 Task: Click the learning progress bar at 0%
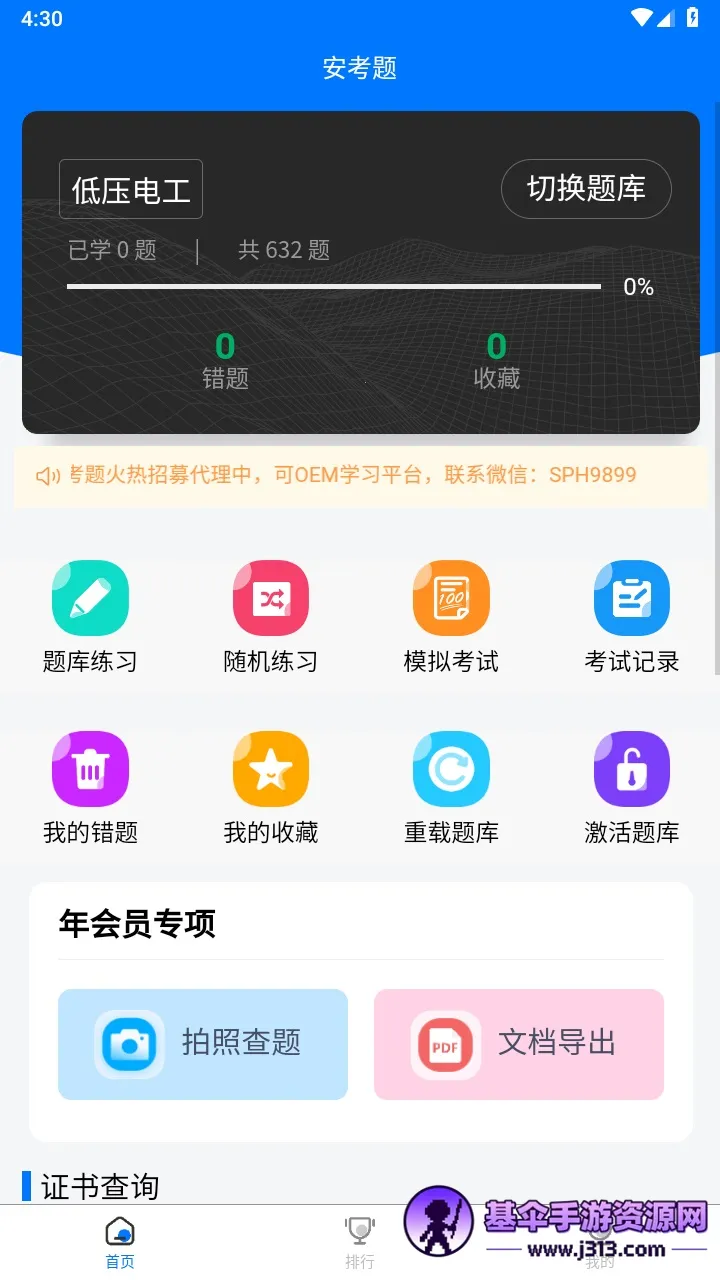coord(334,286)
